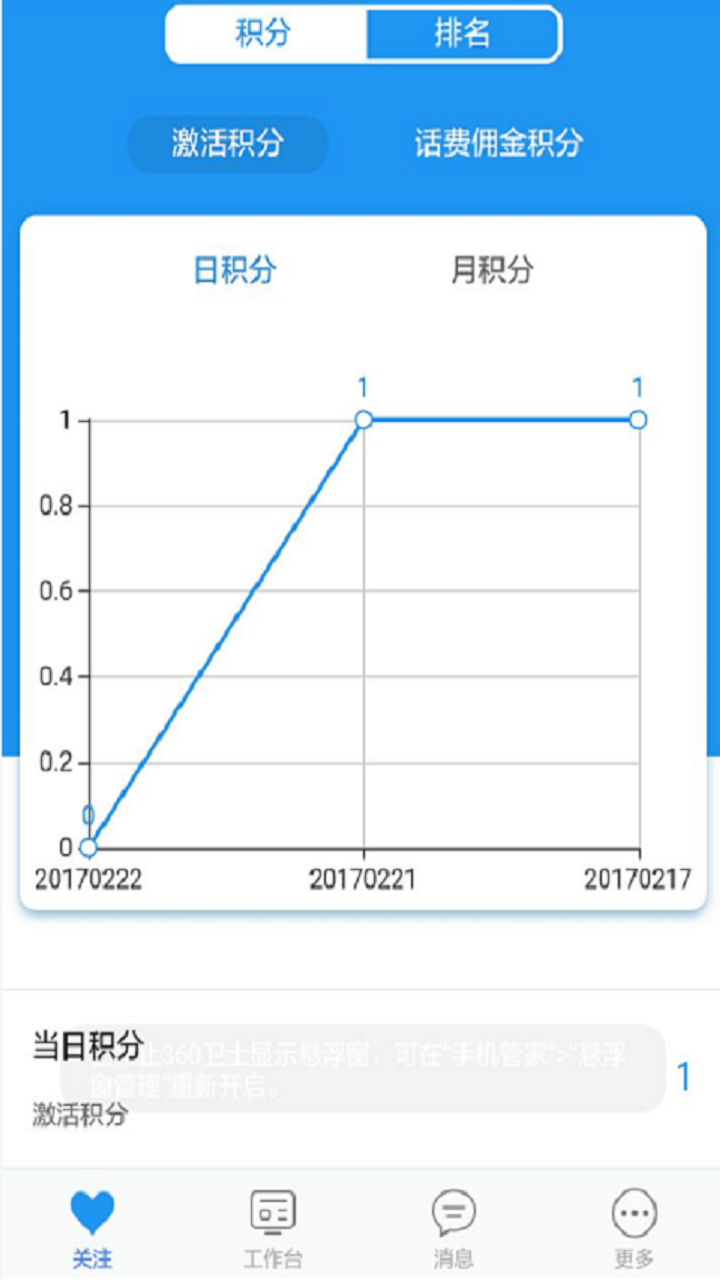
Task: Open the 更多 tab
Action: click(x=634, y=1228)
